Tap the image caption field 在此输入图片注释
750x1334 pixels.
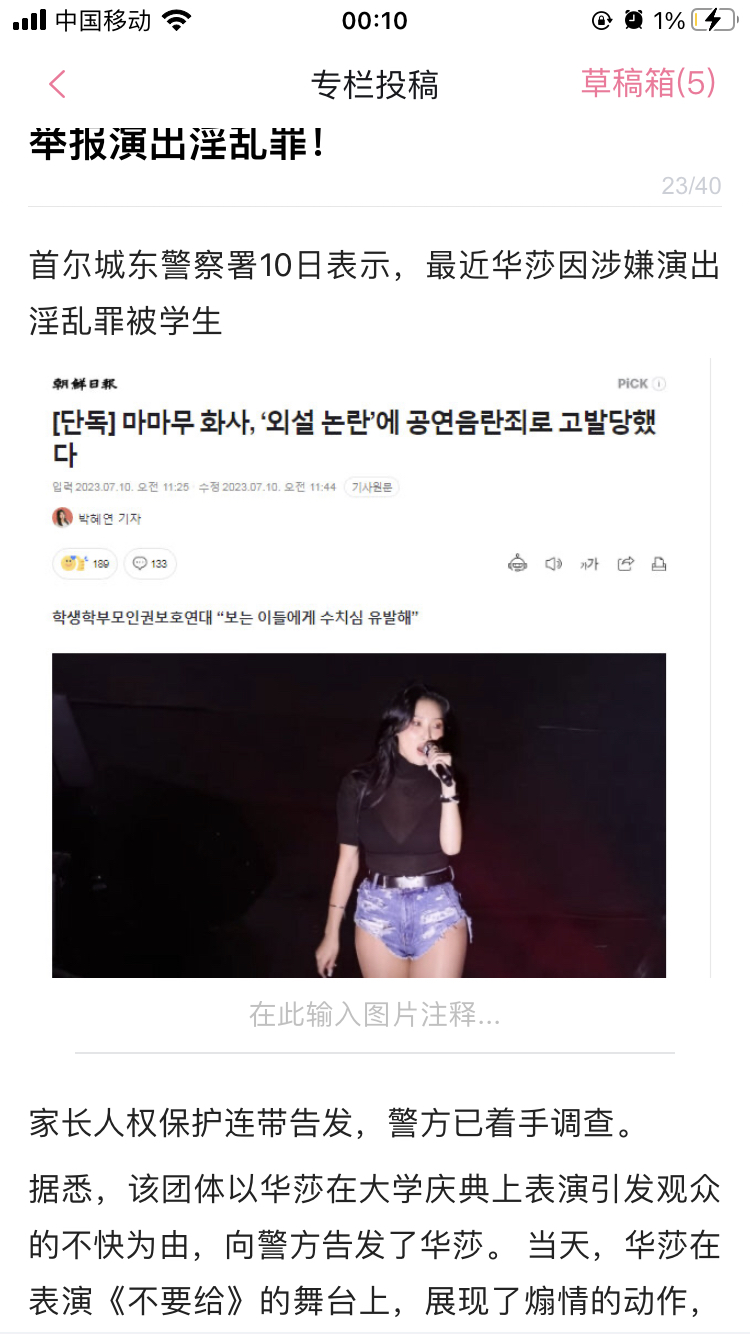click(x=375, y=1015)
